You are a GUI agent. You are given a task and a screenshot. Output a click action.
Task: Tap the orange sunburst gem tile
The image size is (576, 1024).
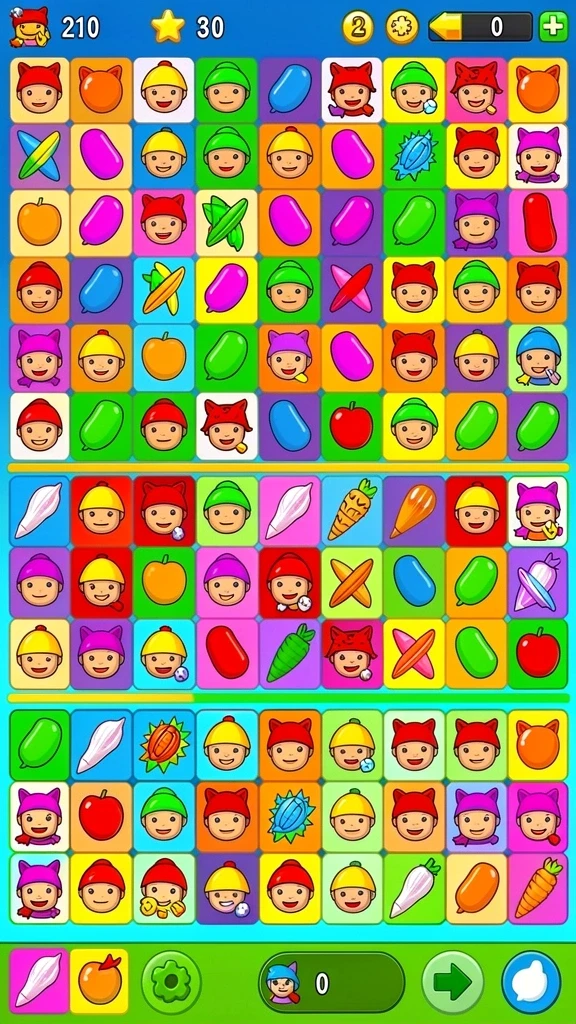click(163, 745)
